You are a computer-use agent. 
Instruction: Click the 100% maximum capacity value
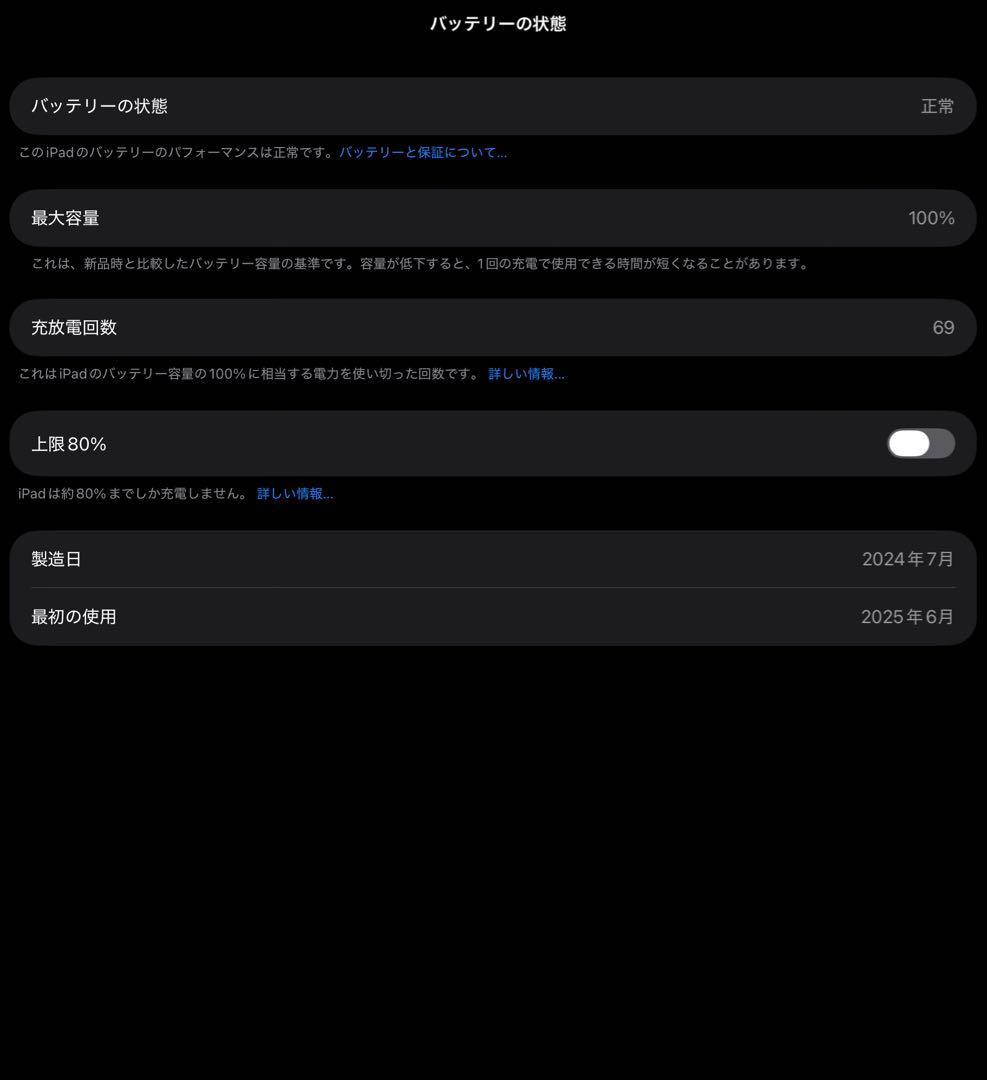pos(930,217)
